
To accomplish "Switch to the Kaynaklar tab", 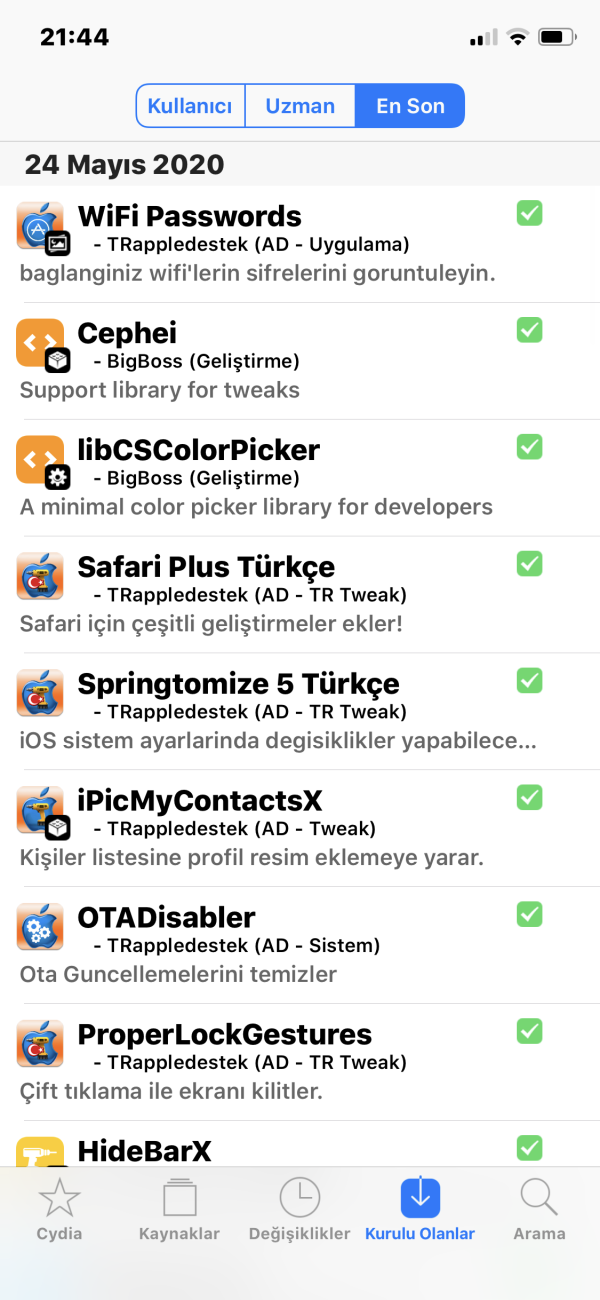I will tap(179, 1210).
